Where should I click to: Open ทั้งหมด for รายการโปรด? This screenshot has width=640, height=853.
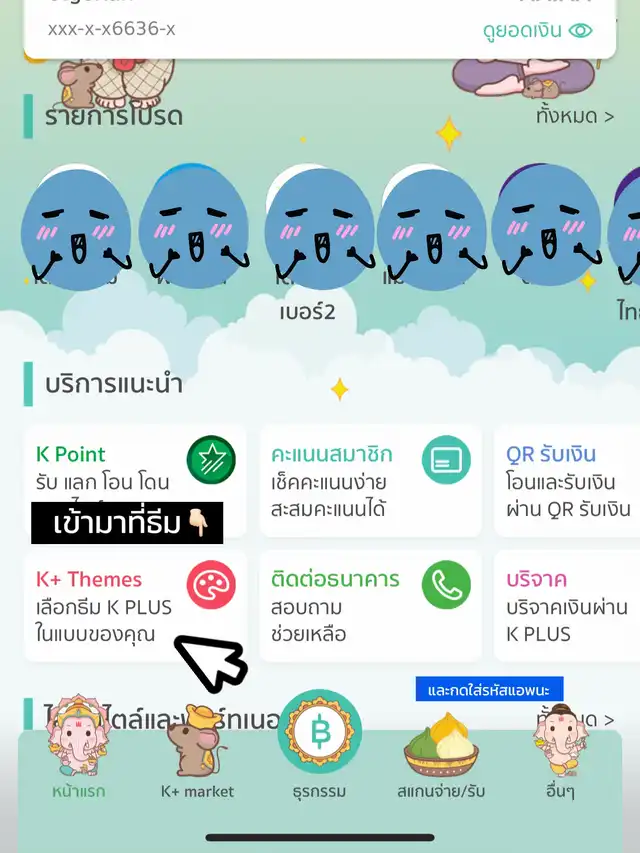[574, 116]
